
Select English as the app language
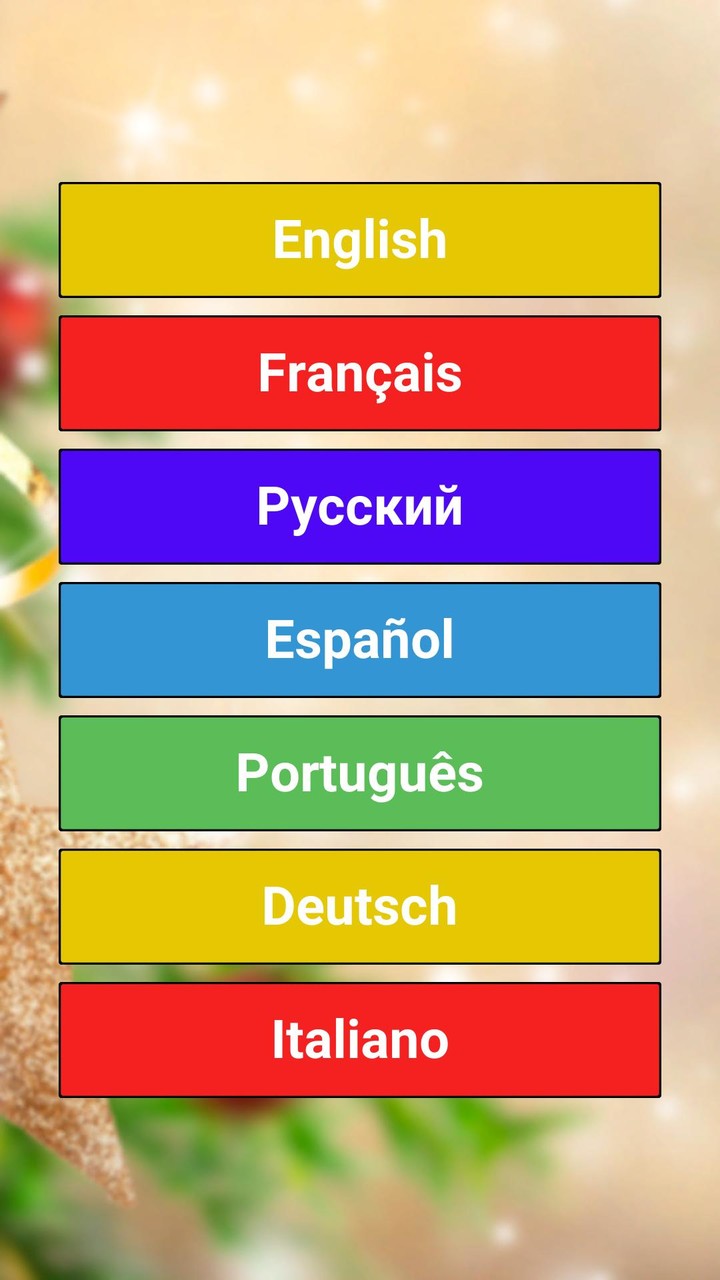[360, 239]
